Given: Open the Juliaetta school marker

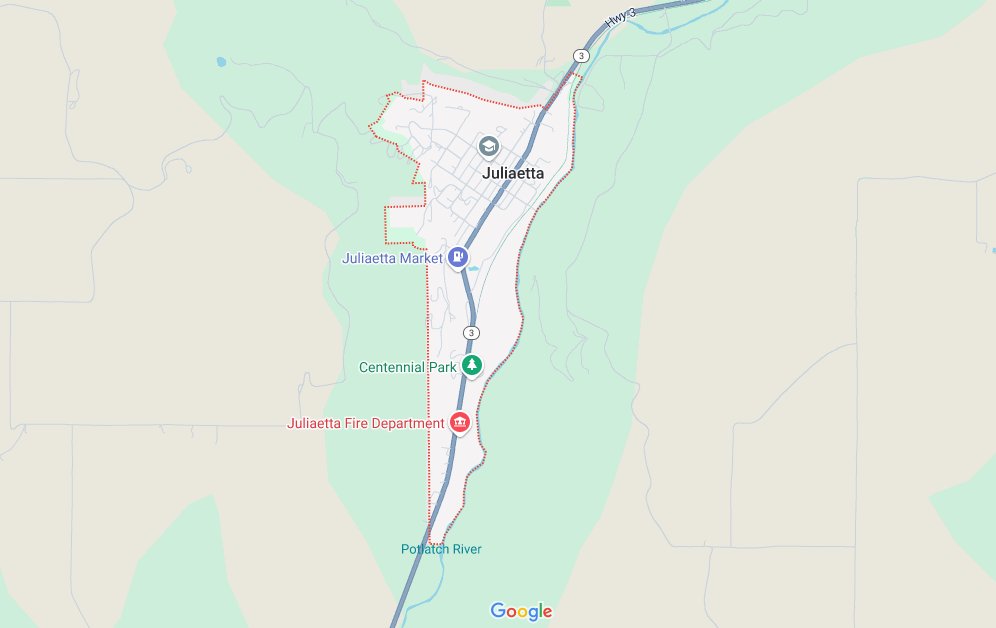Looking at the screenshot, I should (488, 147).
